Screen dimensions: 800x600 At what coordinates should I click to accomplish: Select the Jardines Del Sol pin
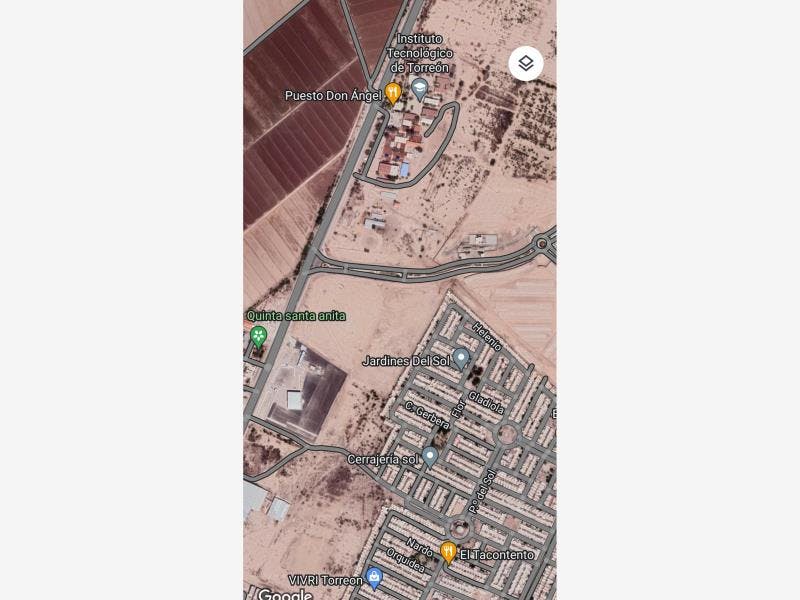[461, 357]
